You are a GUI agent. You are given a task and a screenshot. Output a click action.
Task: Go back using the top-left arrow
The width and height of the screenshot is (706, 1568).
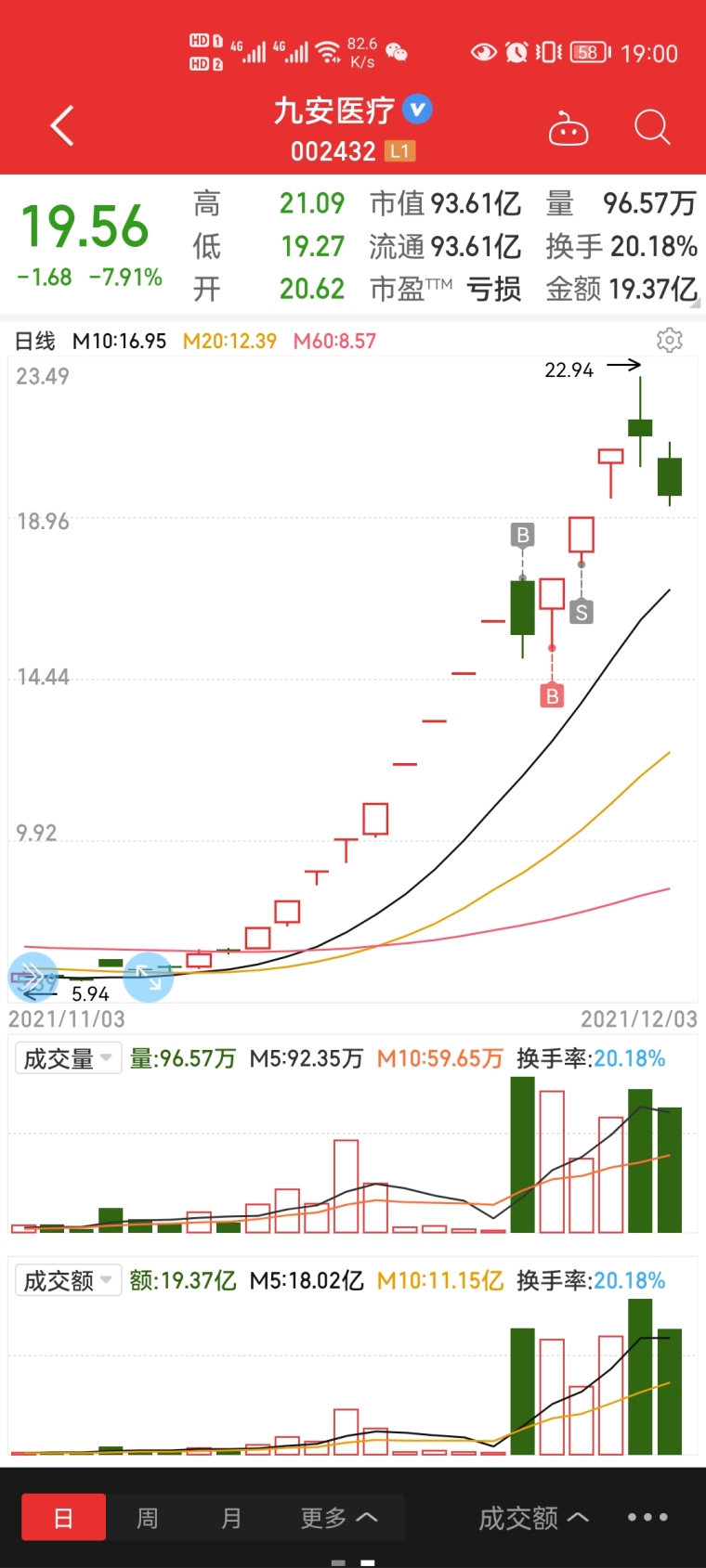coord(62,126)
